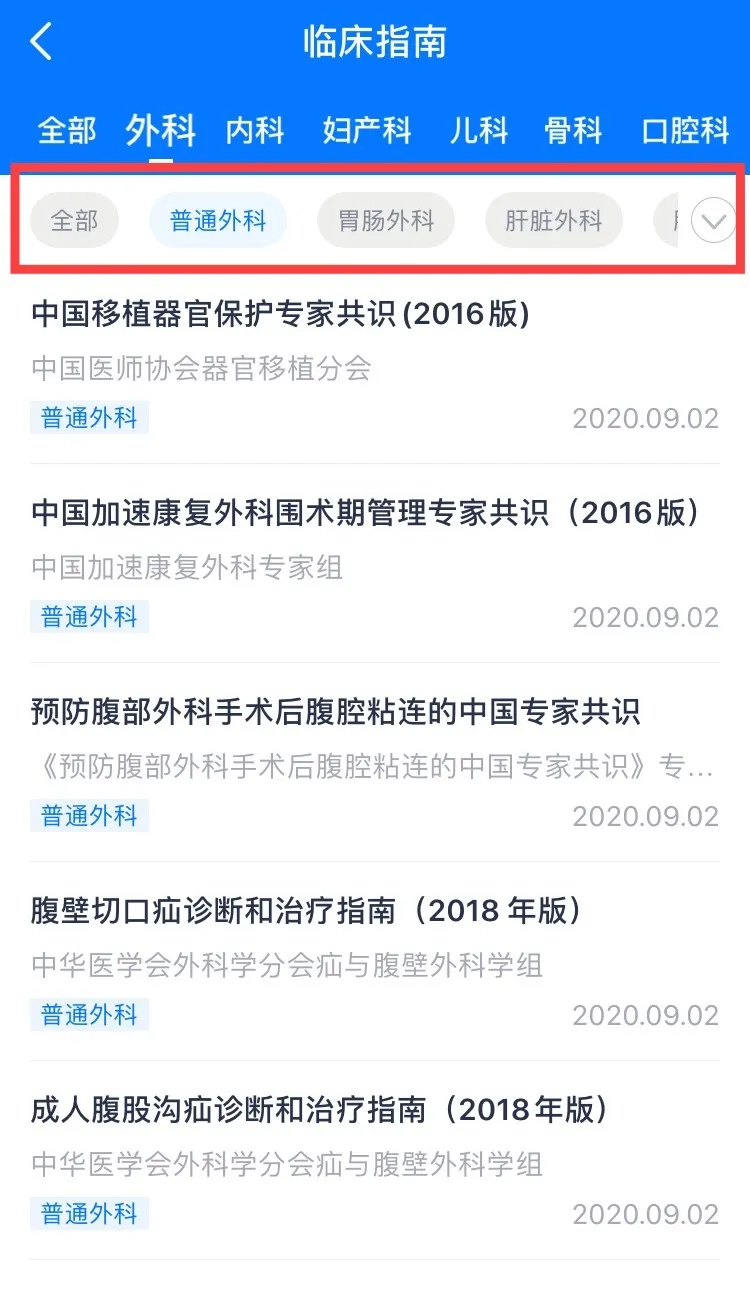Open the 妇产科 tab
Viewport: 750px width, 1291px height.
click(367, 131)
